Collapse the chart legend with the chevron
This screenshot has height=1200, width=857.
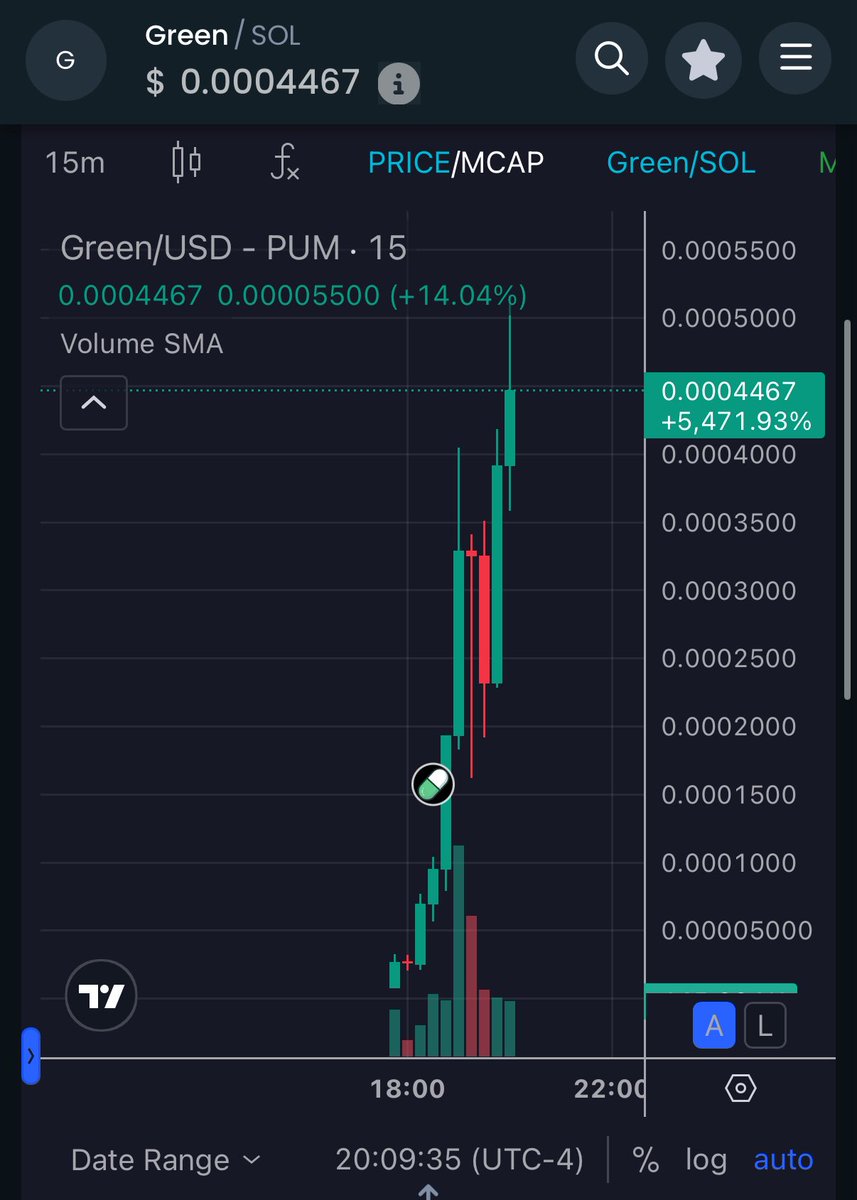point(94,403)
